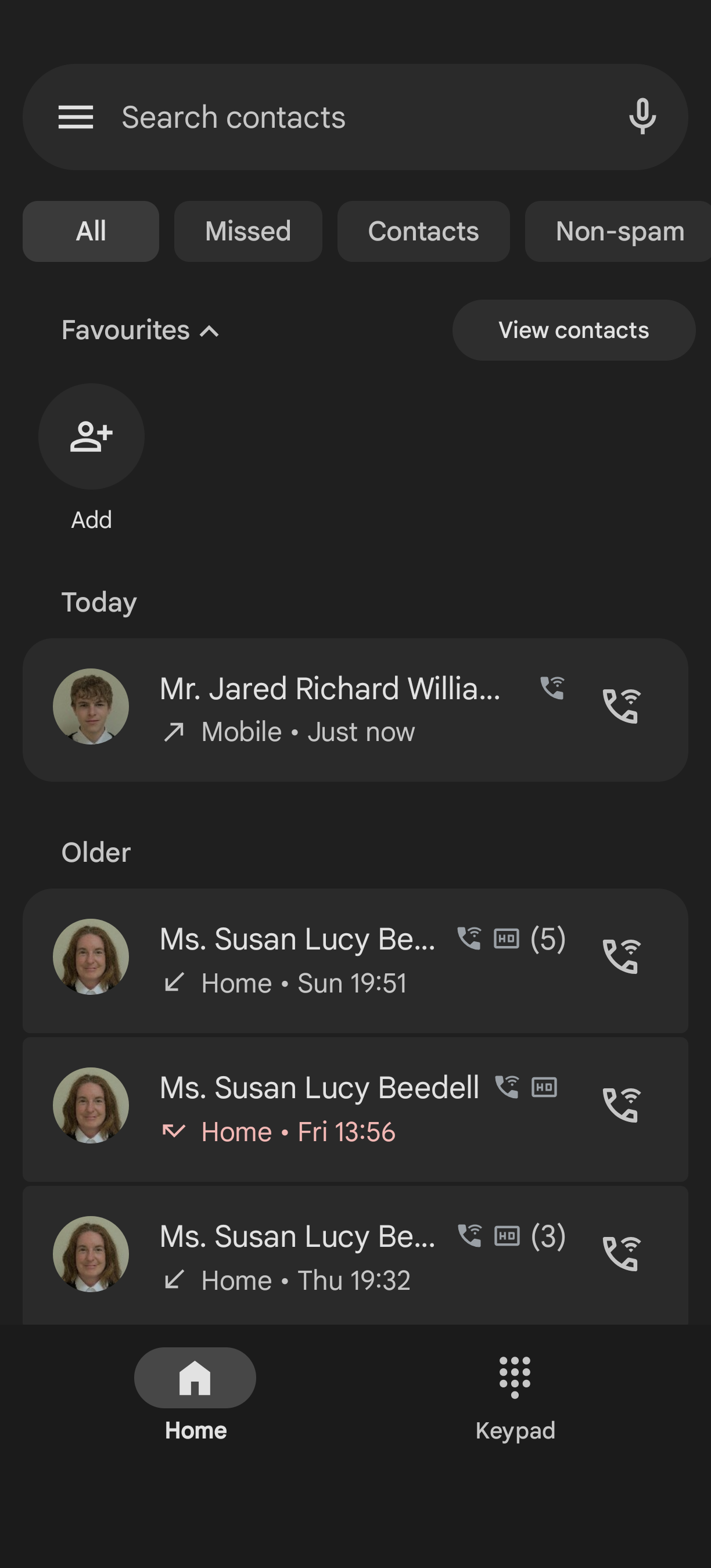The width and height of the screenshot is (711, 1568).
Task: Open View contacts
Action: [x=573, y=330]
